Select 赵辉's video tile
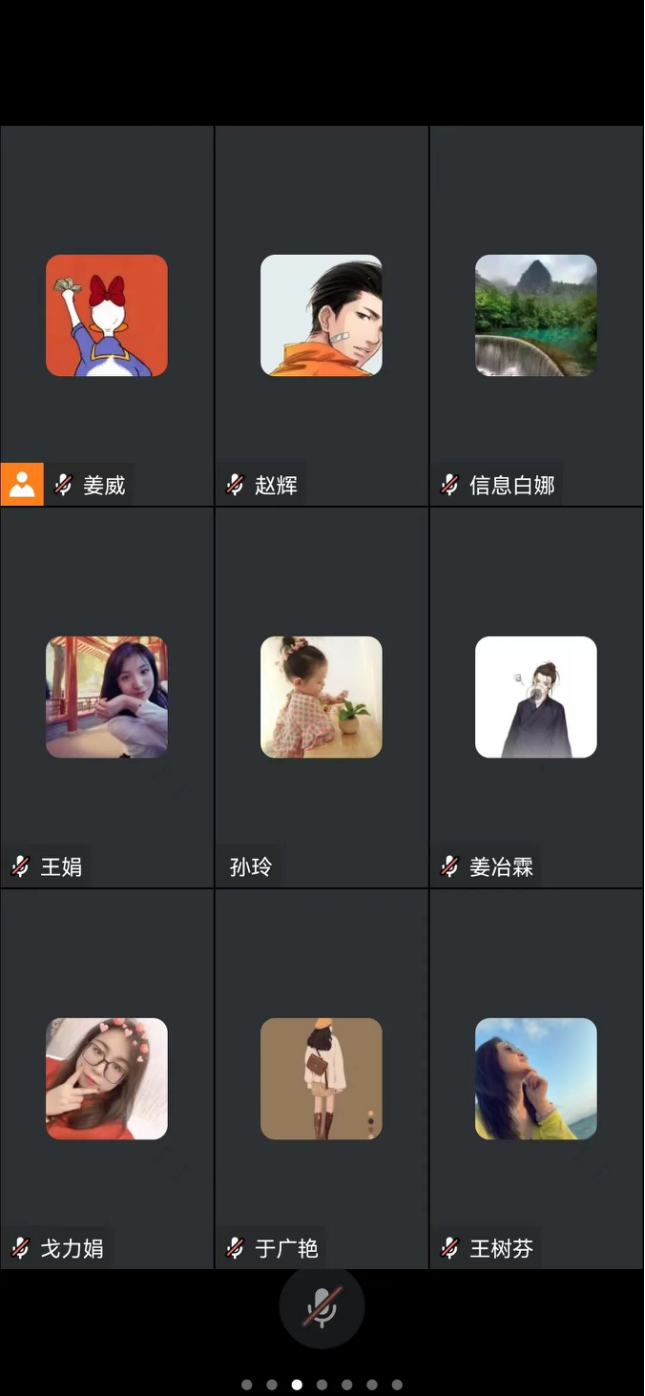The image size is (645, 1396). [x=321, y=316]
